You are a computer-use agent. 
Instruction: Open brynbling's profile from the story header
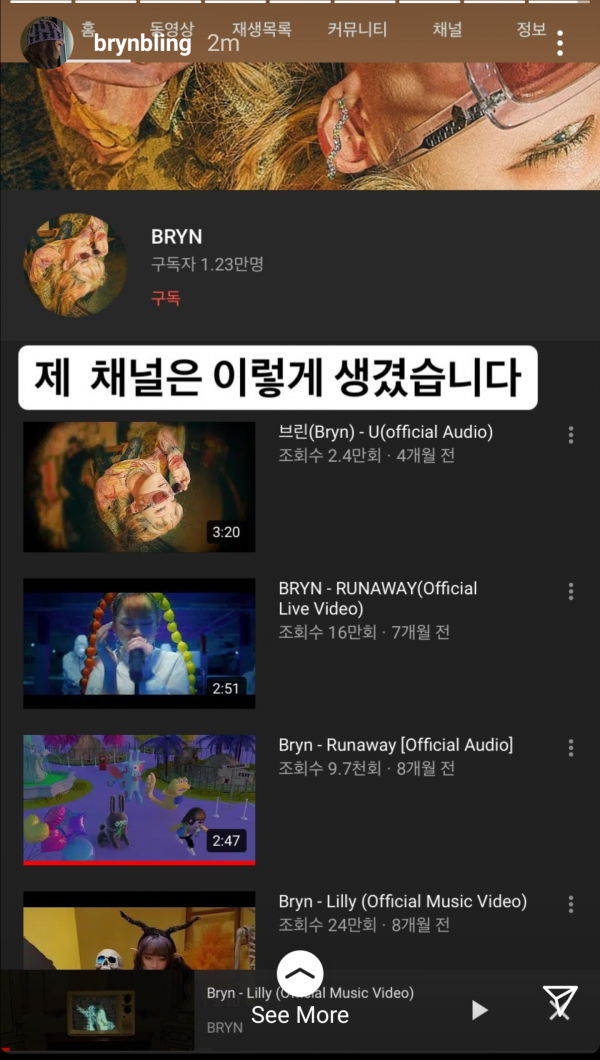coord(142,43)
